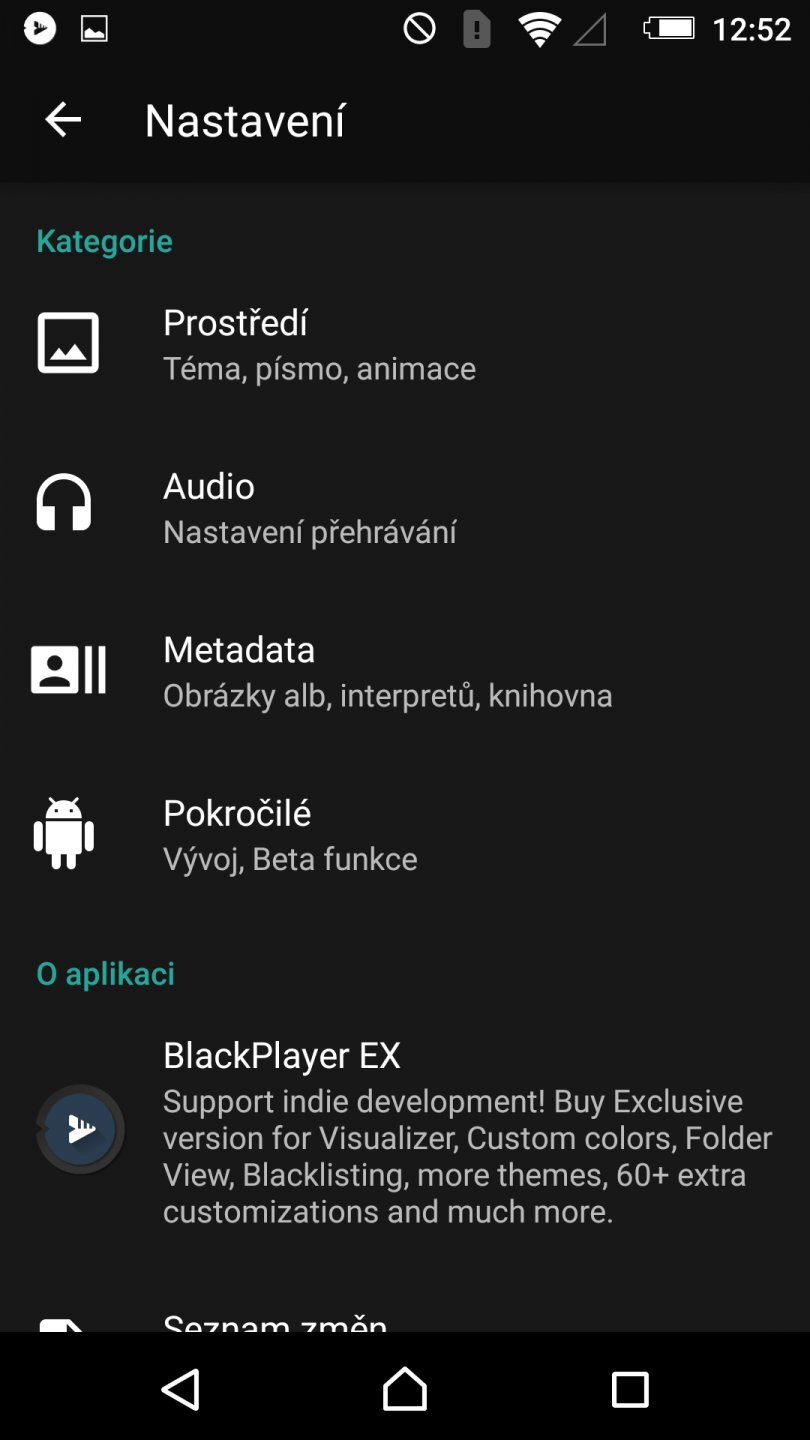Viewport: 810px width, 1440px height.
Task: Open the Pokročilé settings section
Action: coord(300,833)
